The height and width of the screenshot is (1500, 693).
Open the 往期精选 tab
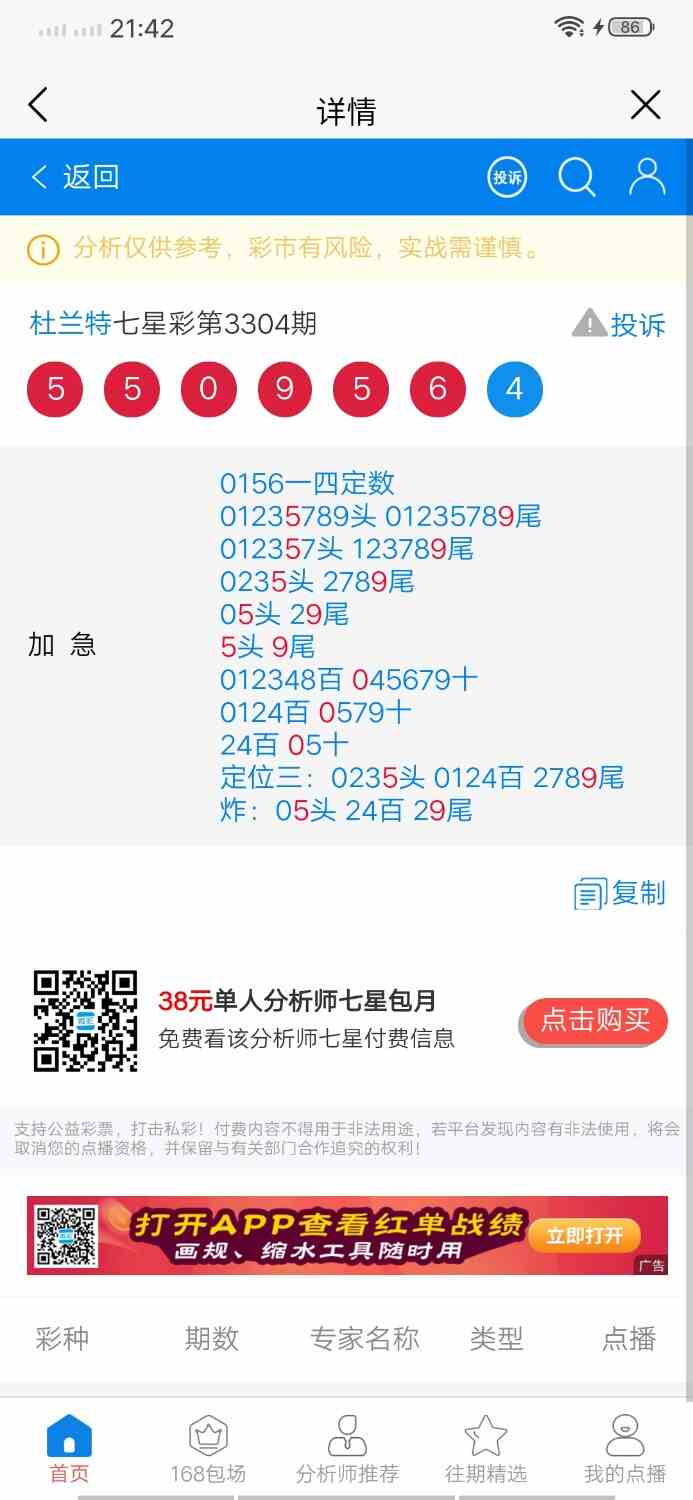tap(486, 1448)
